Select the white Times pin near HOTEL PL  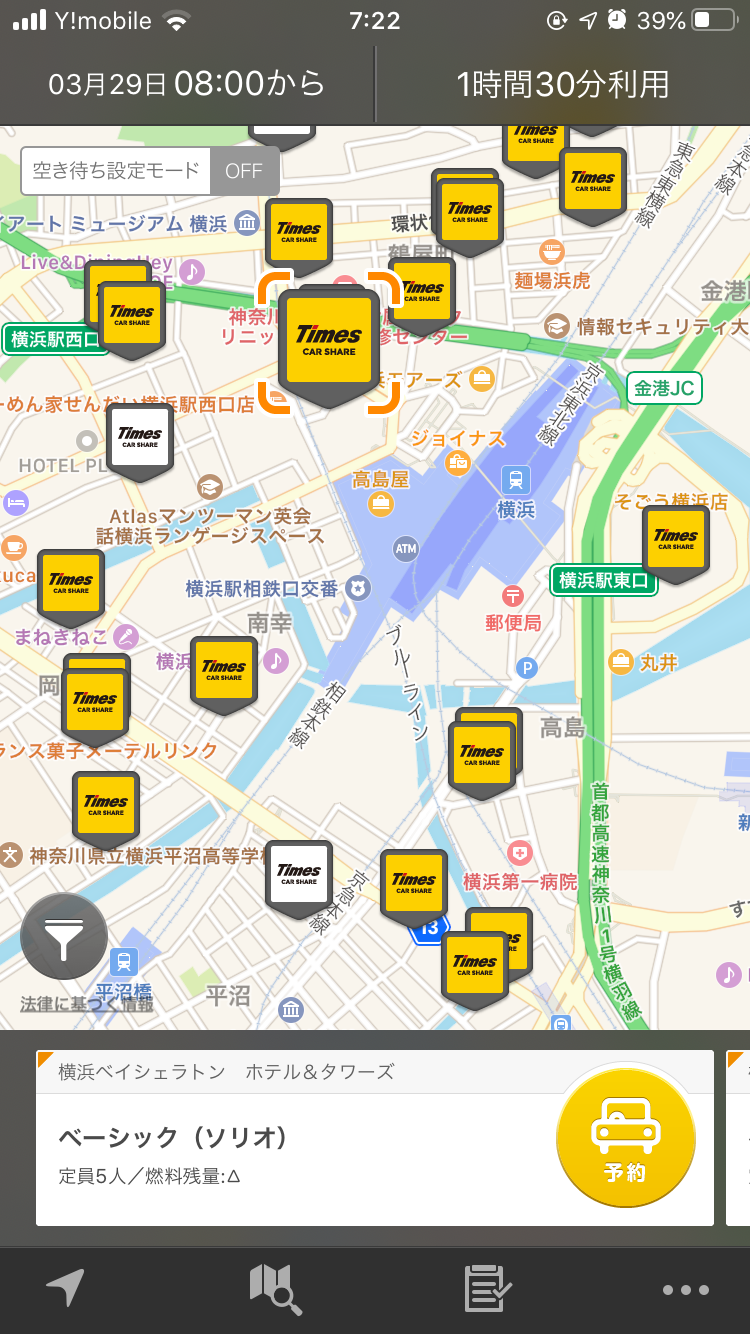[x=140, y=439]
